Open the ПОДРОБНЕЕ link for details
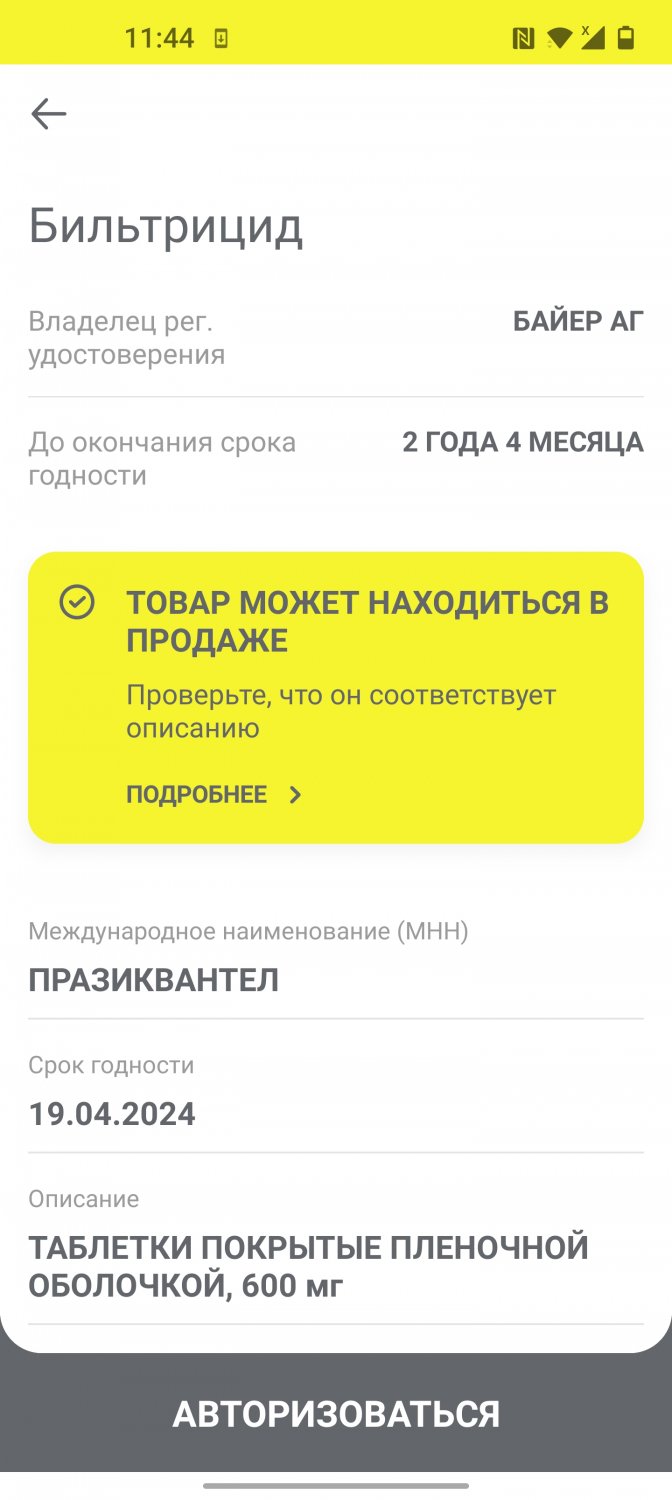 pos(213,795)
